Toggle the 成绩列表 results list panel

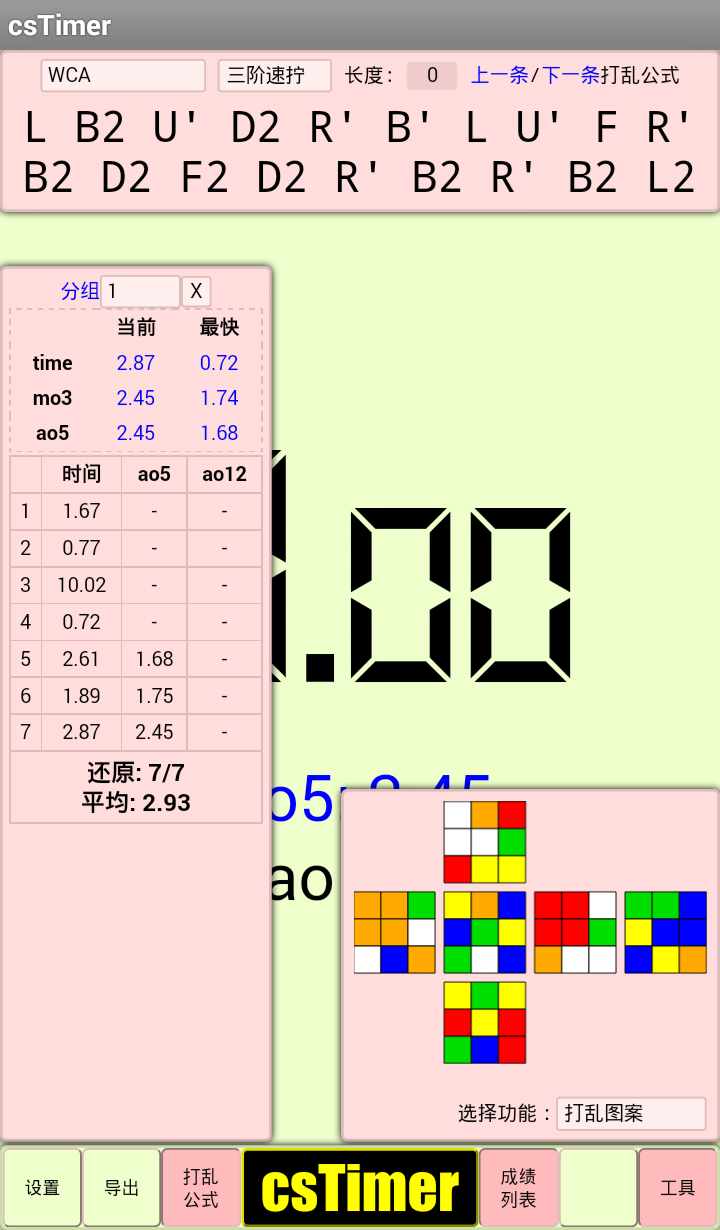[x=518, y=1188]
